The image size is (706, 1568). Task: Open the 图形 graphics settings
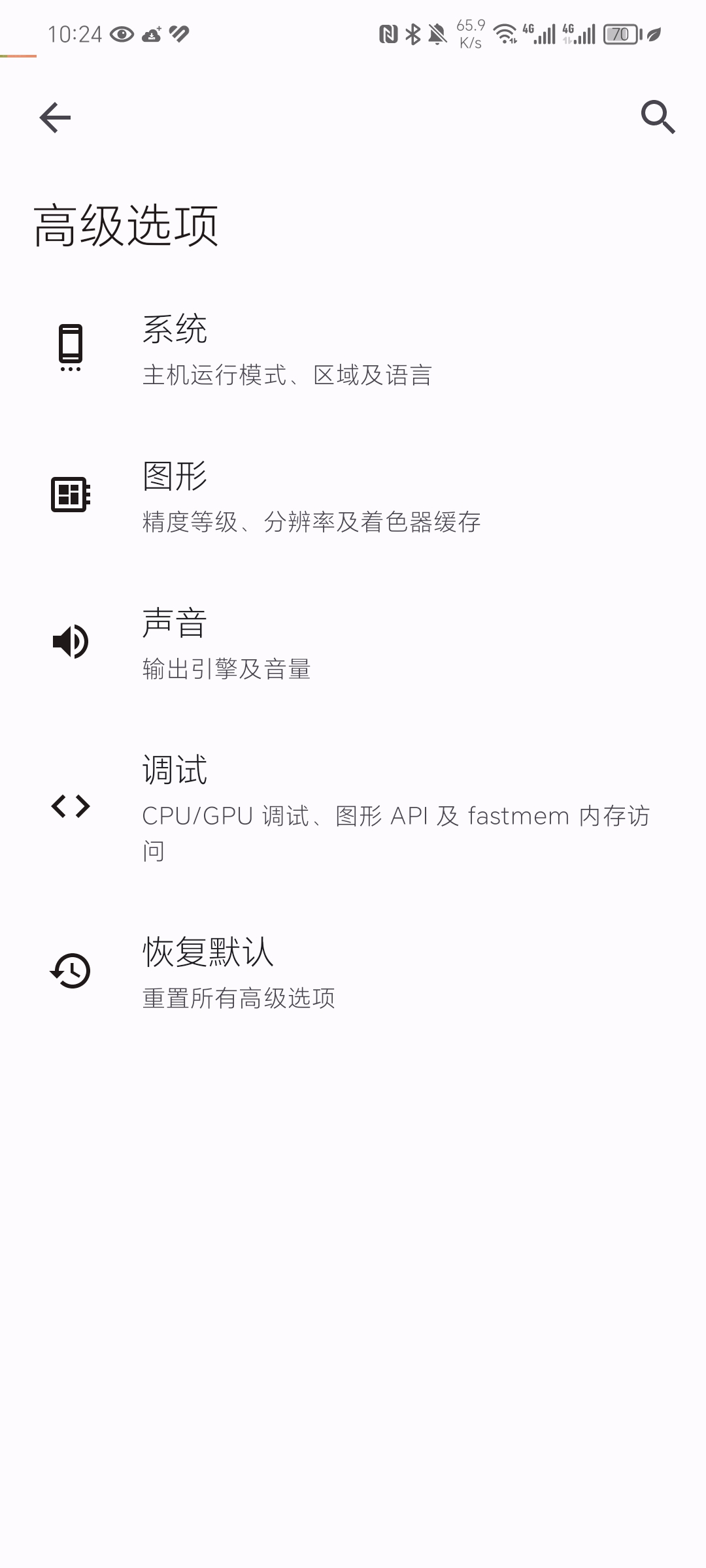coord(353,496)
